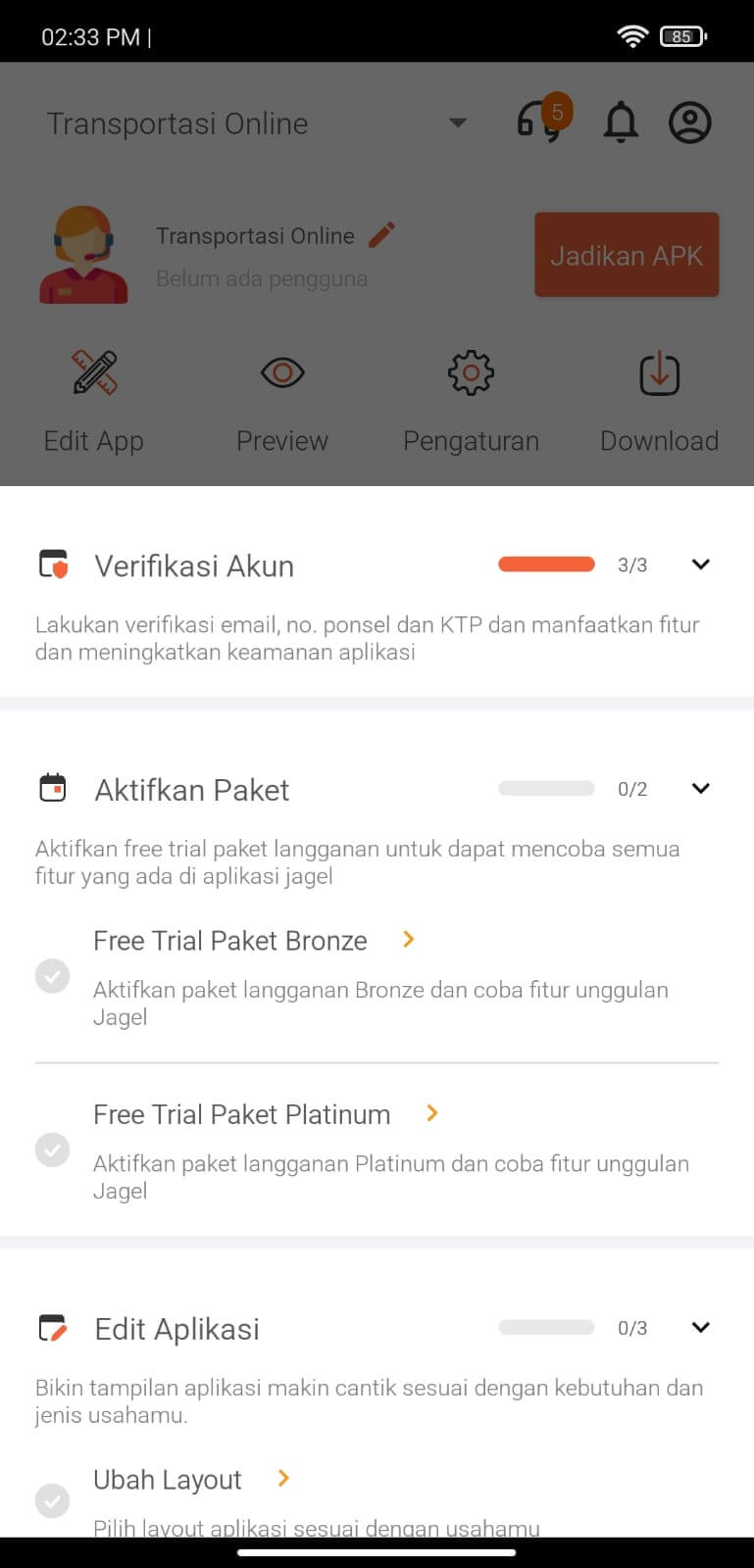Screen dimensions: 754x1568
Task: Click the pencil icon next to Transportasi Online
Action: [382, 233]
